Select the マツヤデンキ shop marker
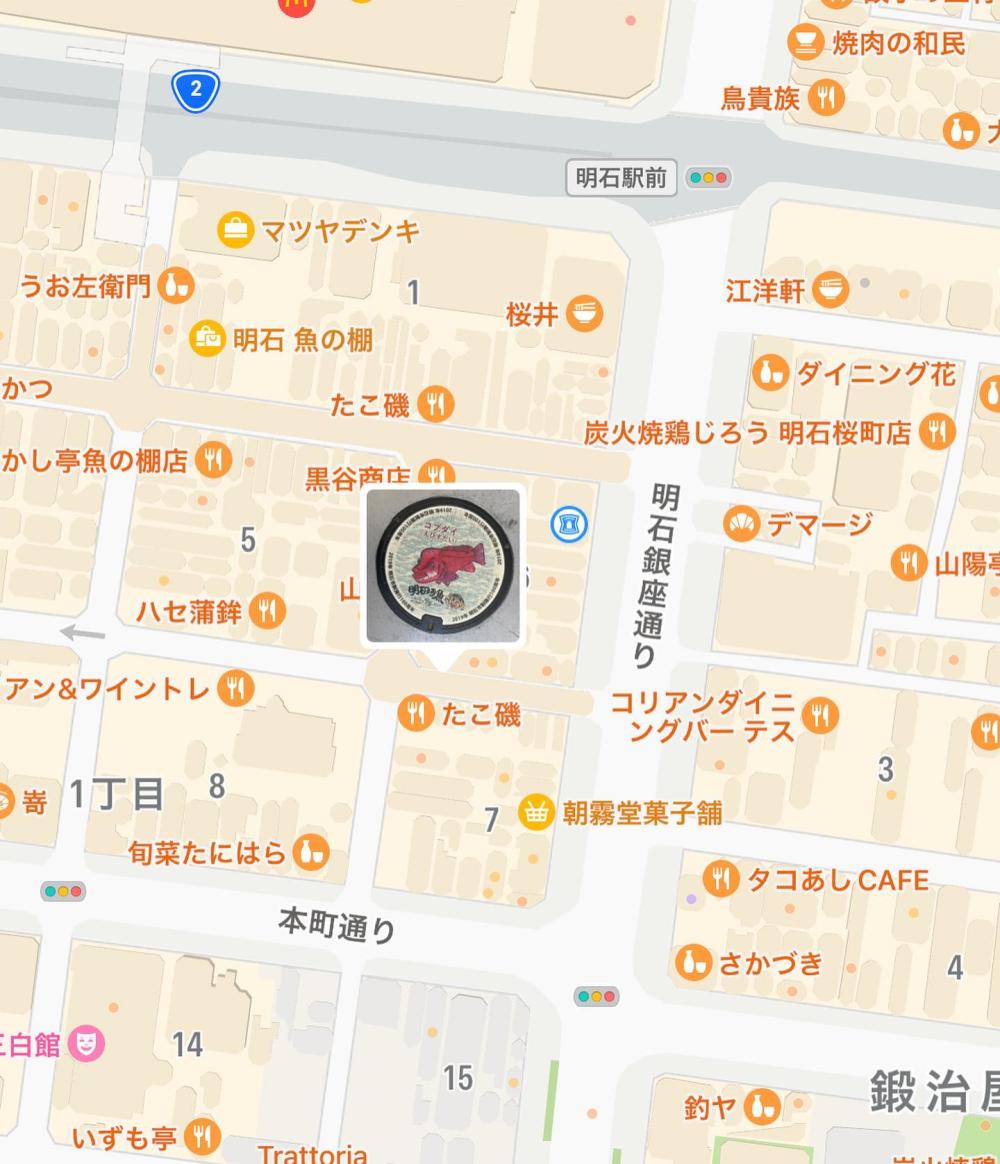The image size is (1000, 1164). coord(235,231)
